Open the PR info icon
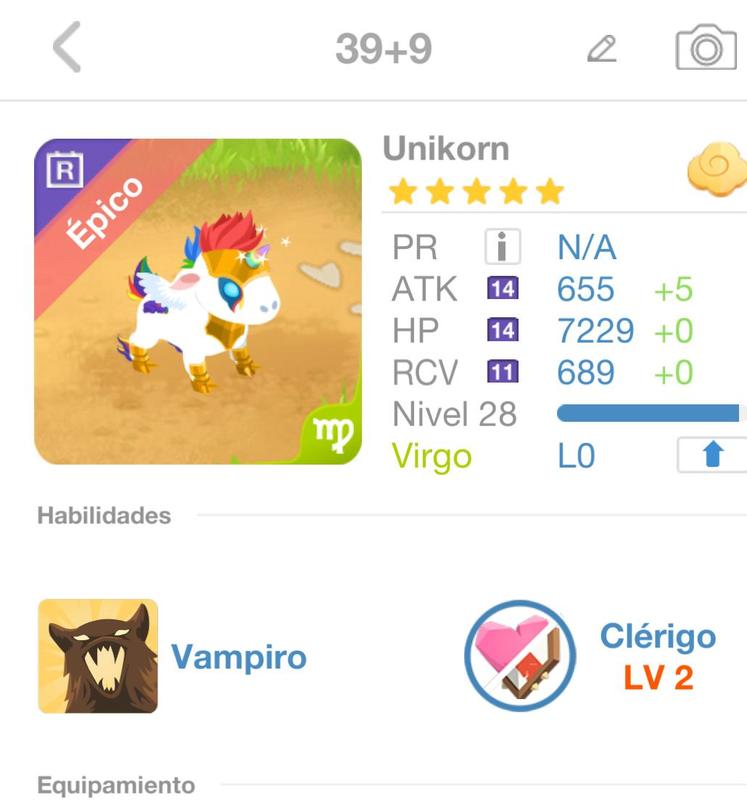 click(502, 246)
